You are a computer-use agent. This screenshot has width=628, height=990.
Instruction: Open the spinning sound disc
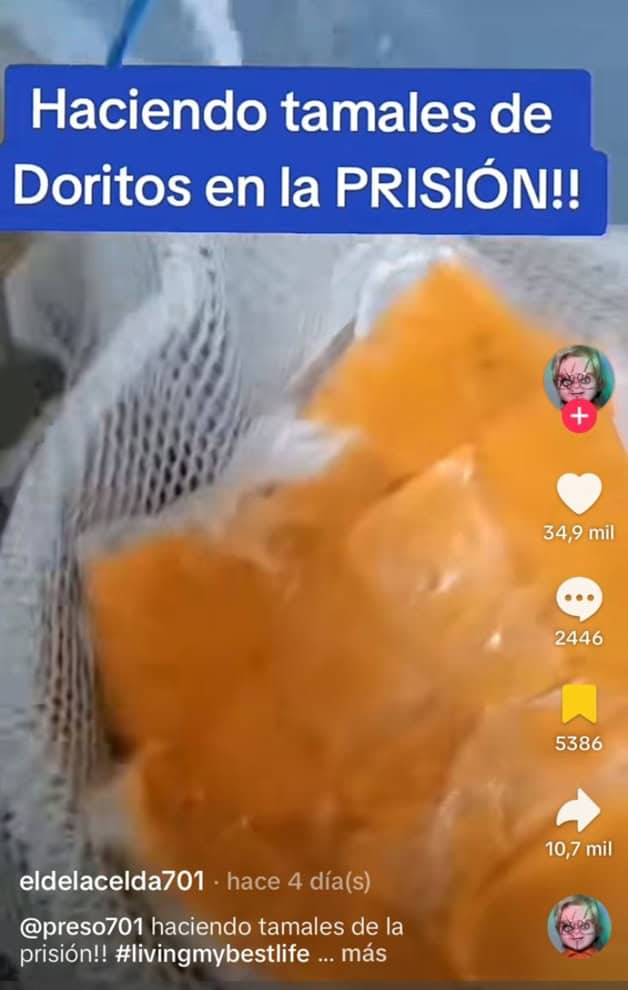tap(578, 925)
